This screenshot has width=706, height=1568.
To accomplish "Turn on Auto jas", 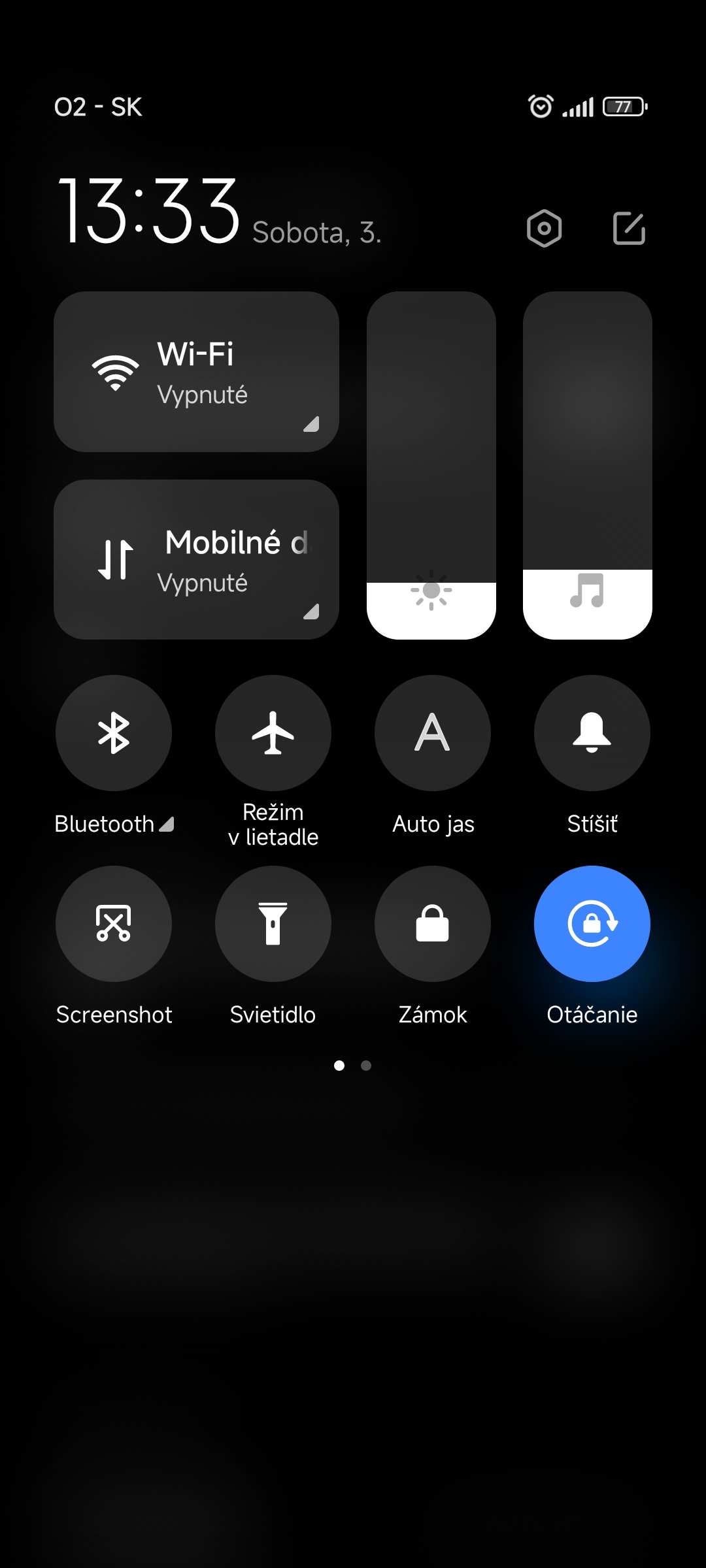I will click(433, 733).
